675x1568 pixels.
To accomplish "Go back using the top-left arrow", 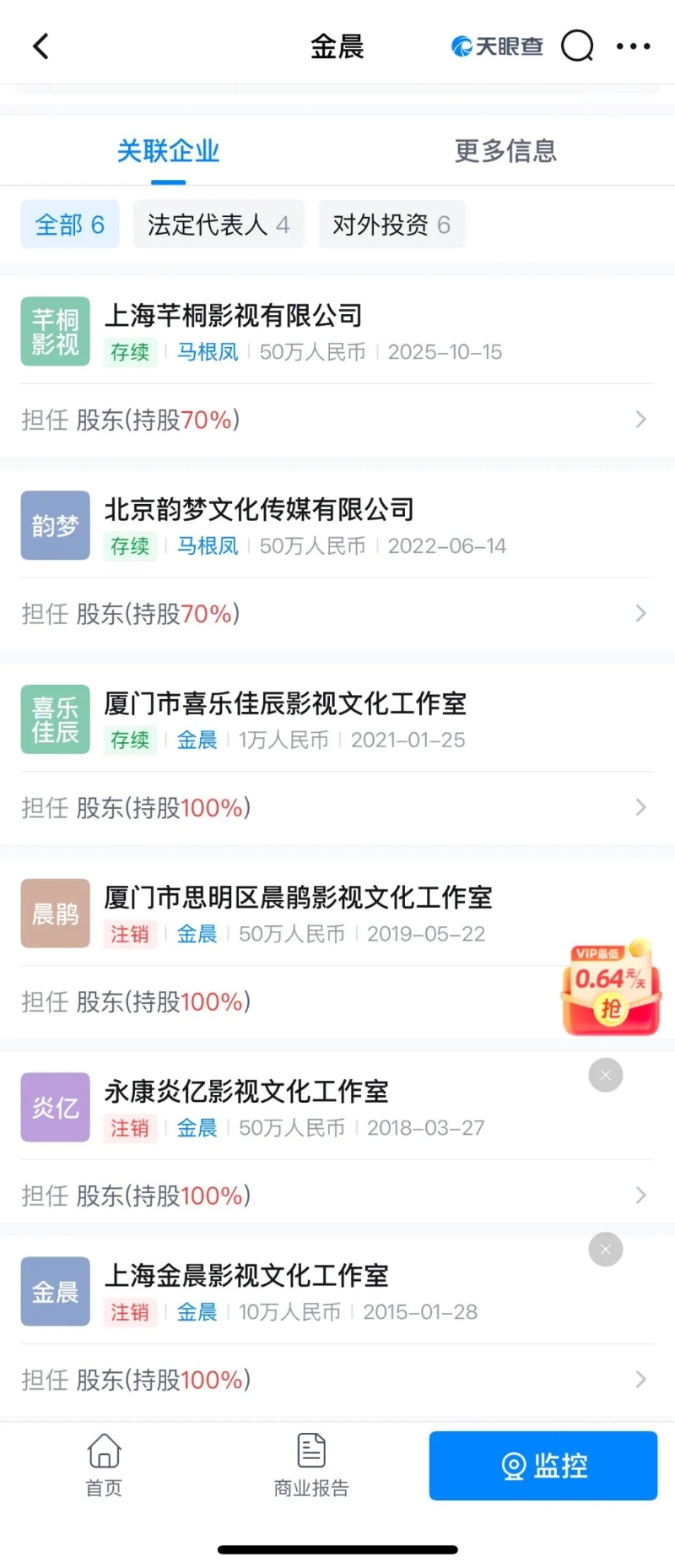I will [40, 46].
